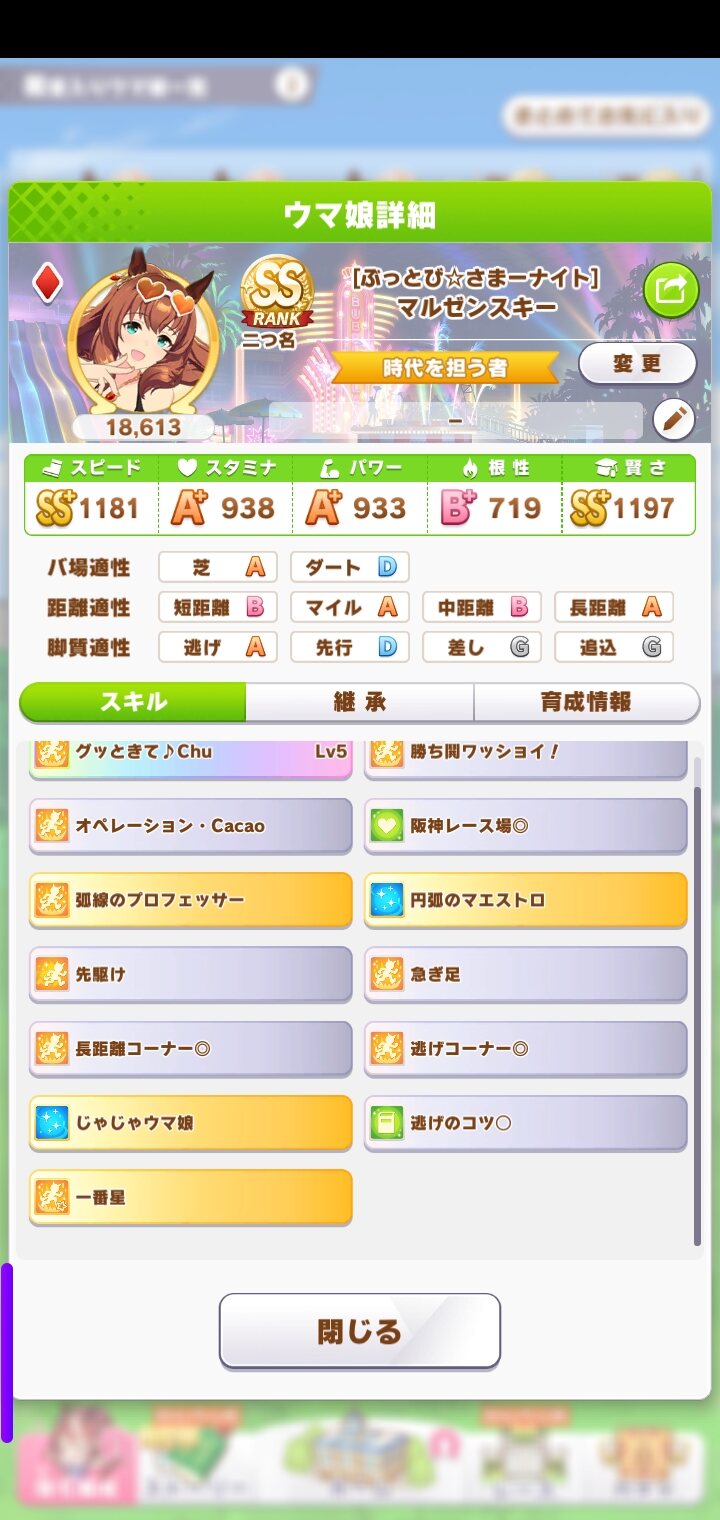Tap the 変更 button to change title
720x1520 pixels.
point(637,364)
